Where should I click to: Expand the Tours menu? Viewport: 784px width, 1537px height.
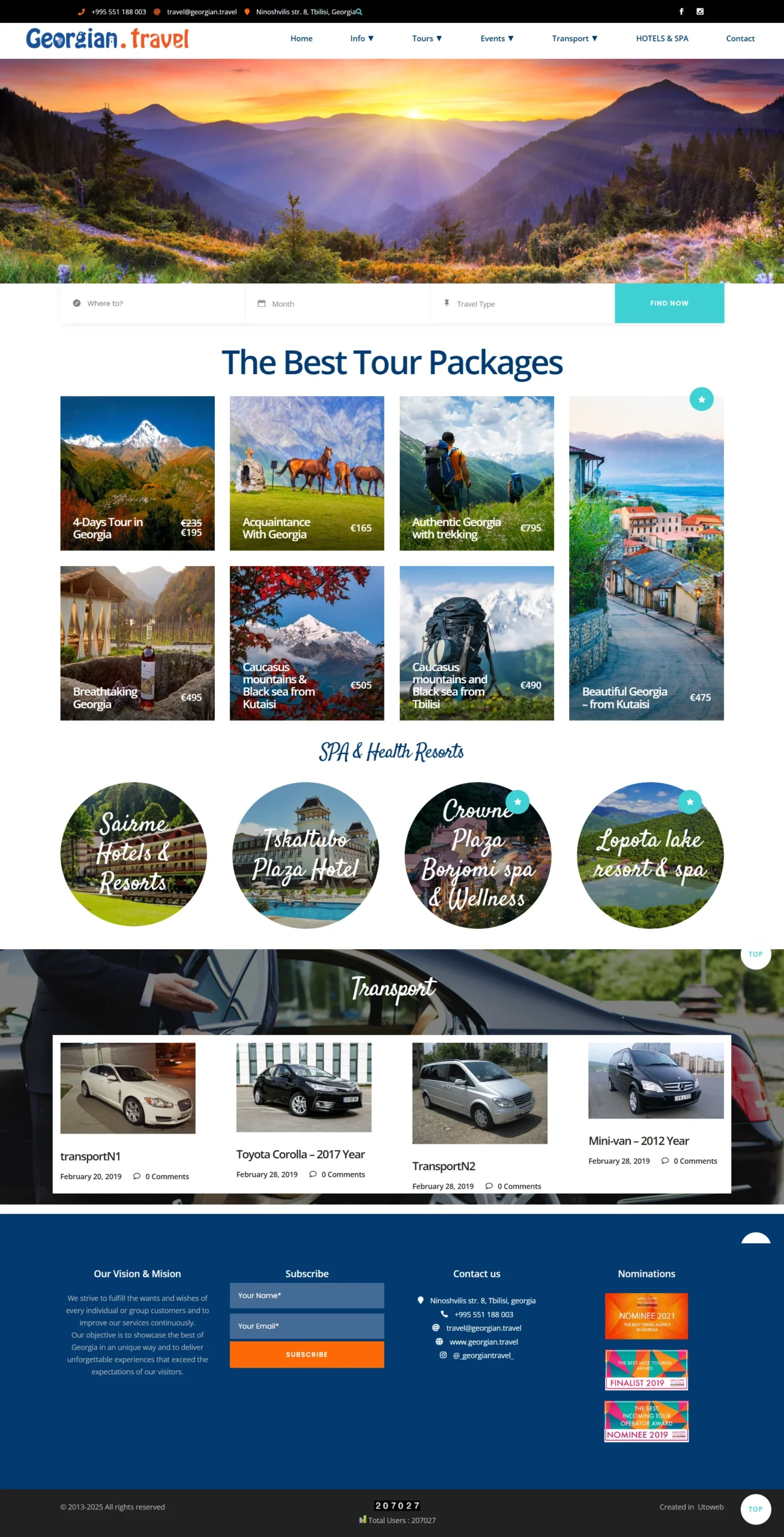(427, 38)
